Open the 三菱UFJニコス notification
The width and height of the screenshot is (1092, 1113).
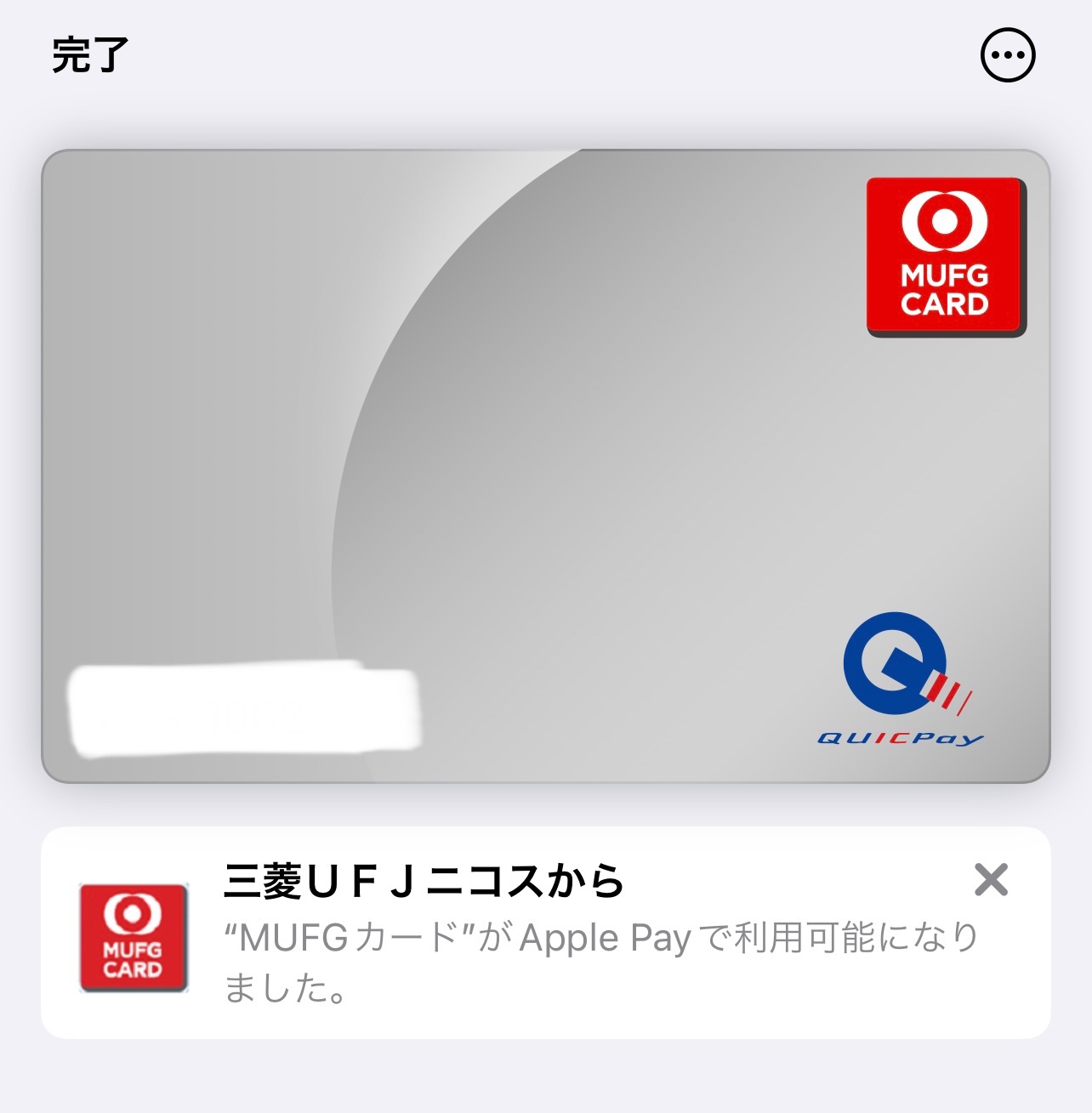[x=544, y=934]
